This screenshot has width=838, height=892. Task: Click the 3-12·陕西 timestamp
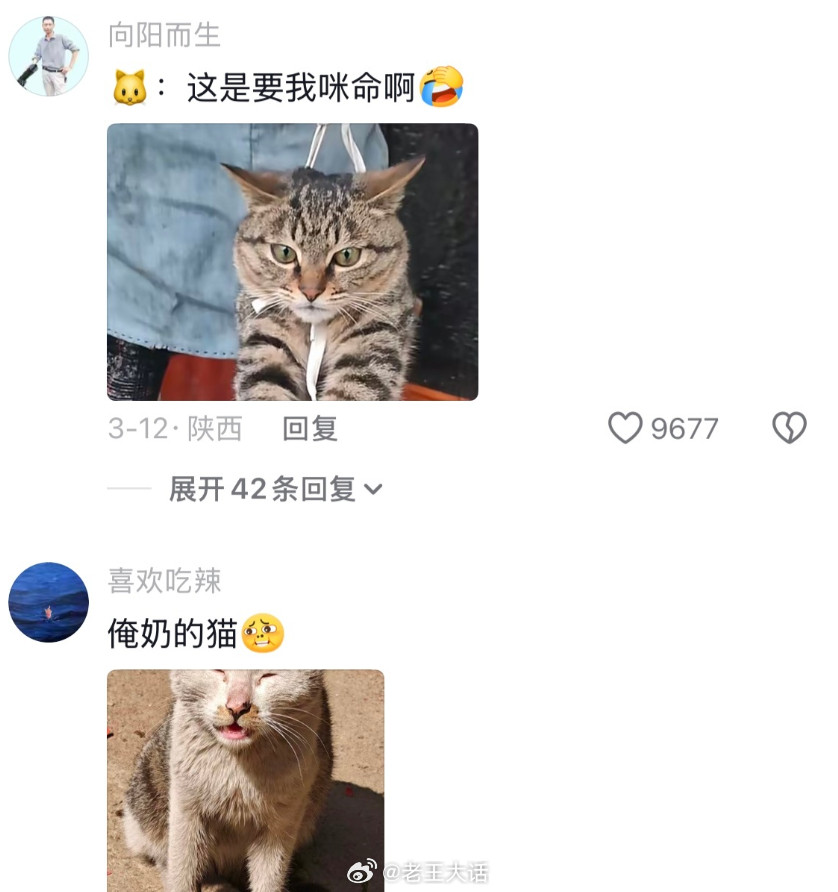[175, 428]
